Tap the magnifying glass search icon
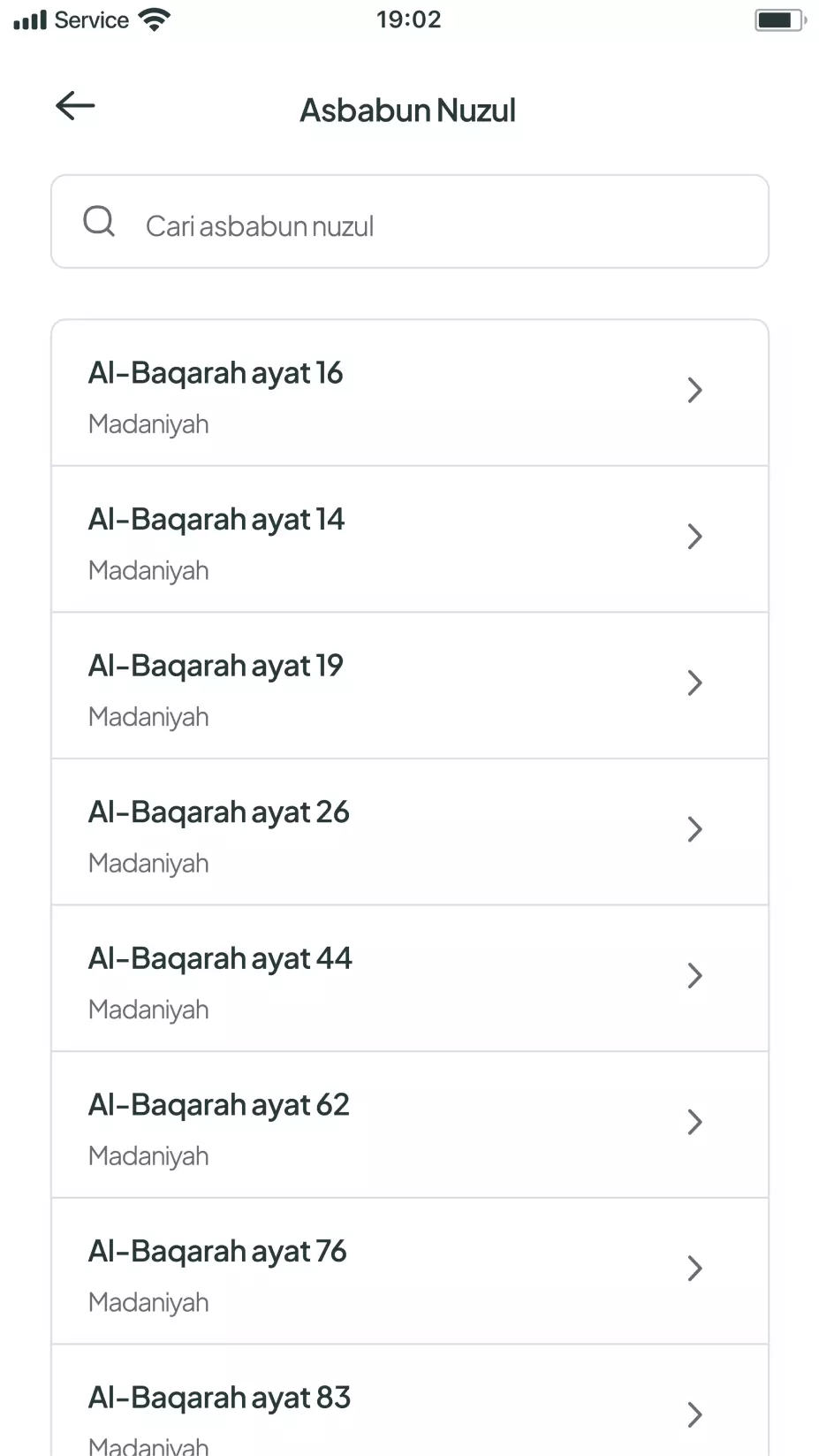This screenshot has height=1456, width=819. click(98, 222)
